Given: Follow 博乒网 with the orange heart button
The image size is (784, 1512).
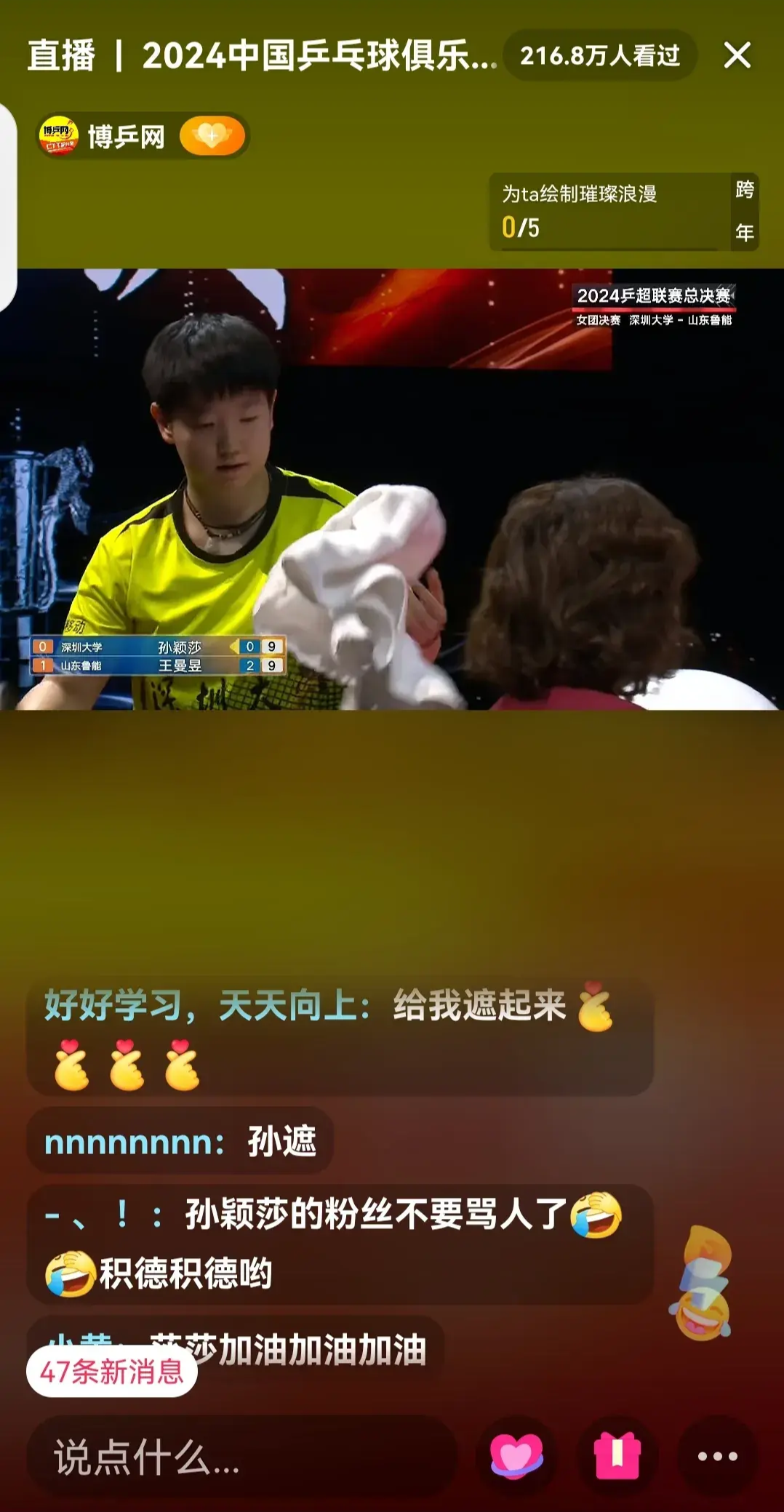Looking at the screenshot, I should click(x=212, y=136).
